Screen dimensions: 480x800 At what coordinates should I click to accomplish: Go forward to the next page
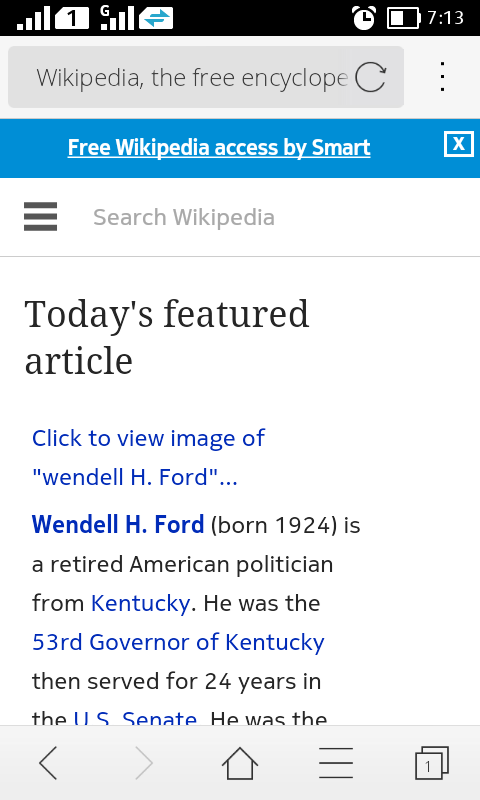point(143,763)
